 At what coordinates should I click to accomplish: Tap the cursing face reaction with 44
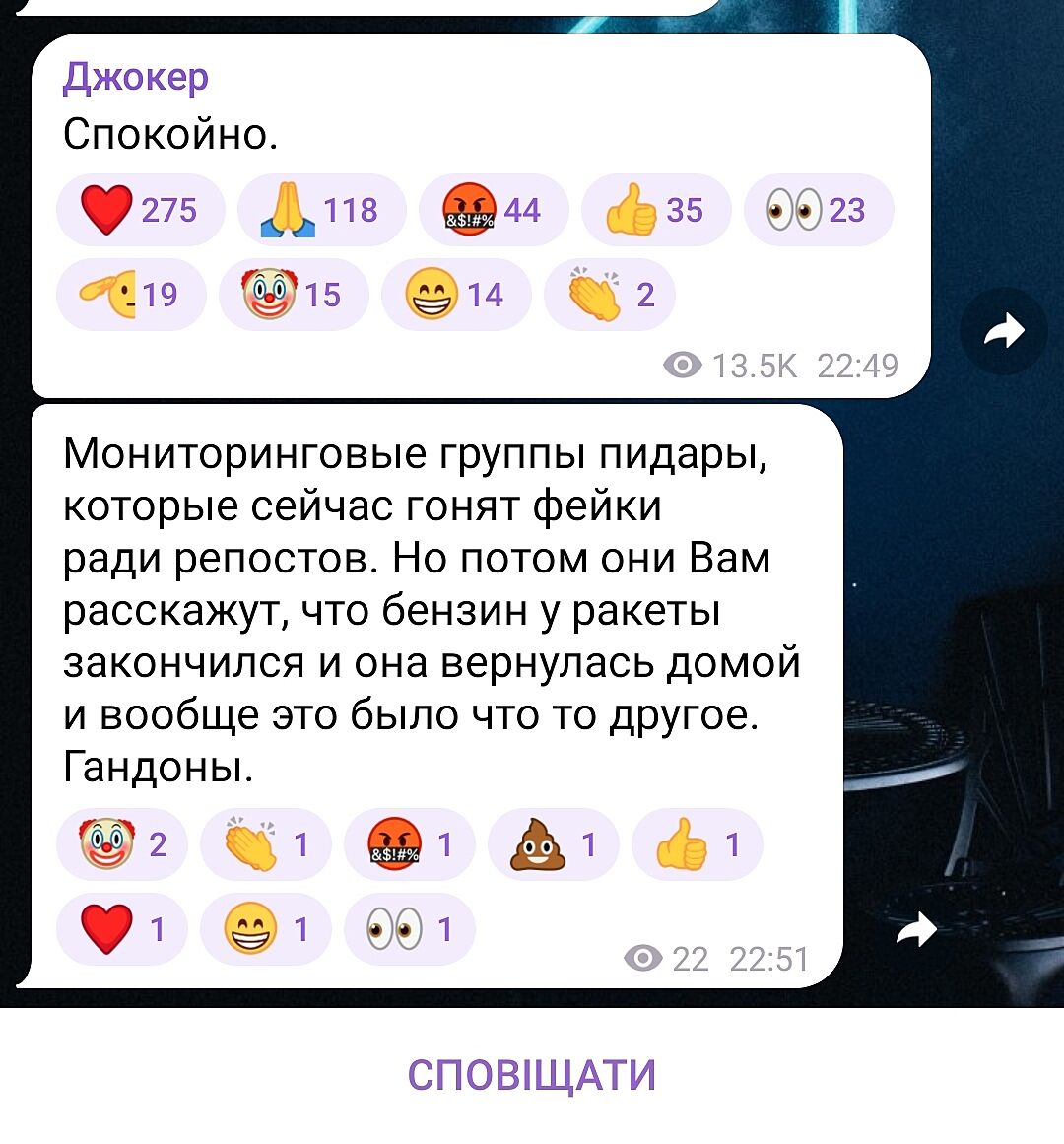(x=493, y=210)
